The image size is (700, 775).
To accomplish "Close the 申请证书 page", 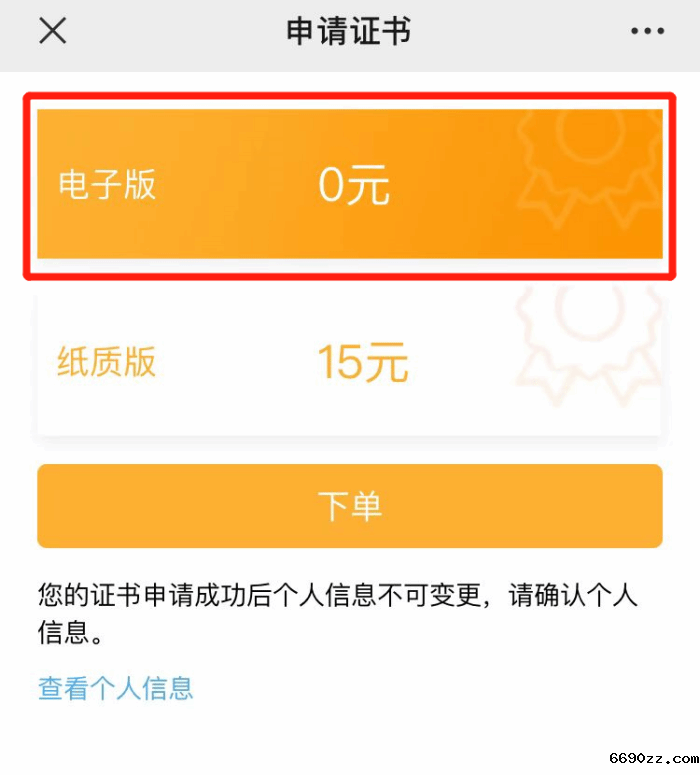I will [52, 32].
